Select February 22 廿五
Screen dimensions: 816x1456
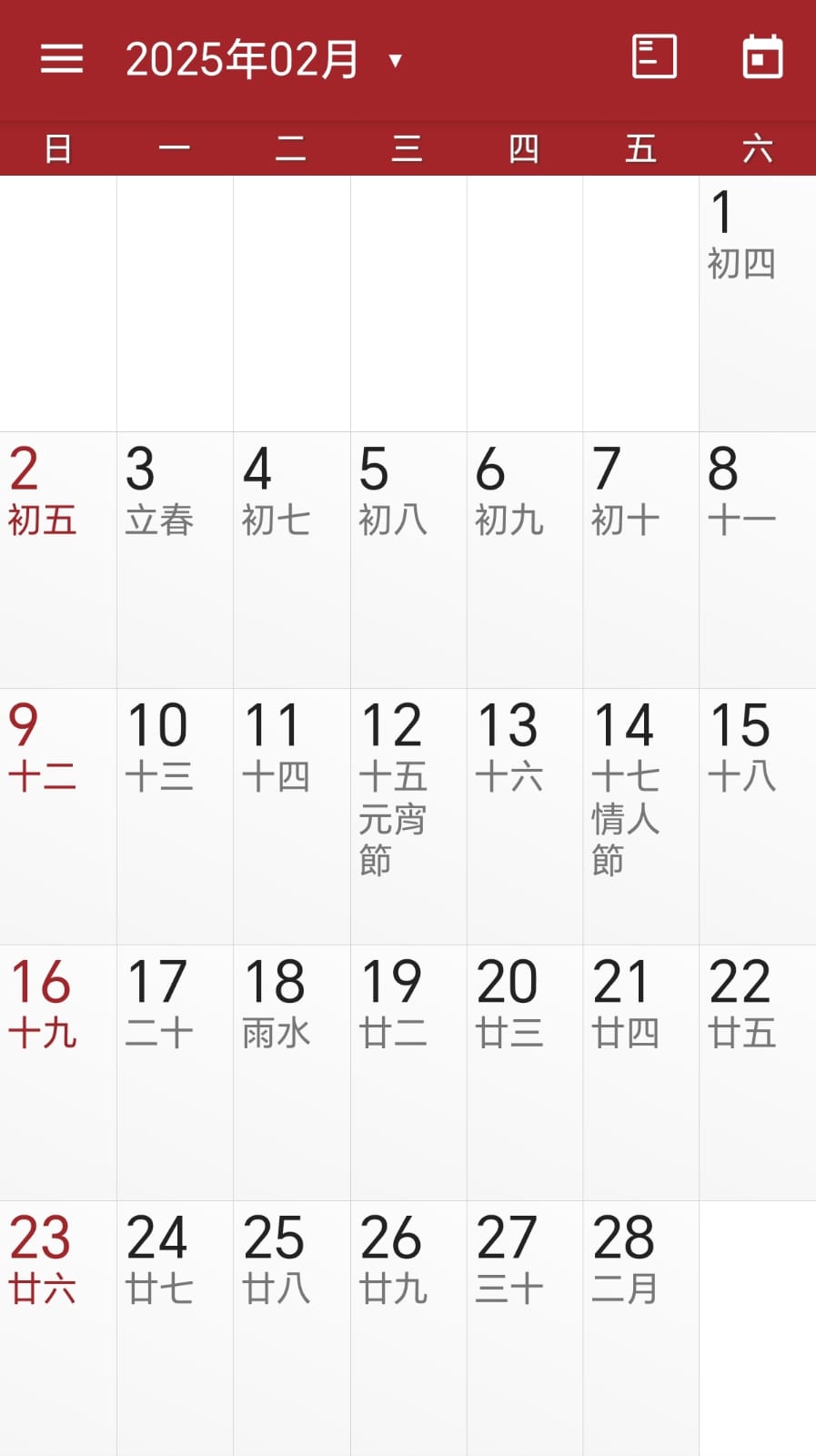click(x=758, y=1073)
